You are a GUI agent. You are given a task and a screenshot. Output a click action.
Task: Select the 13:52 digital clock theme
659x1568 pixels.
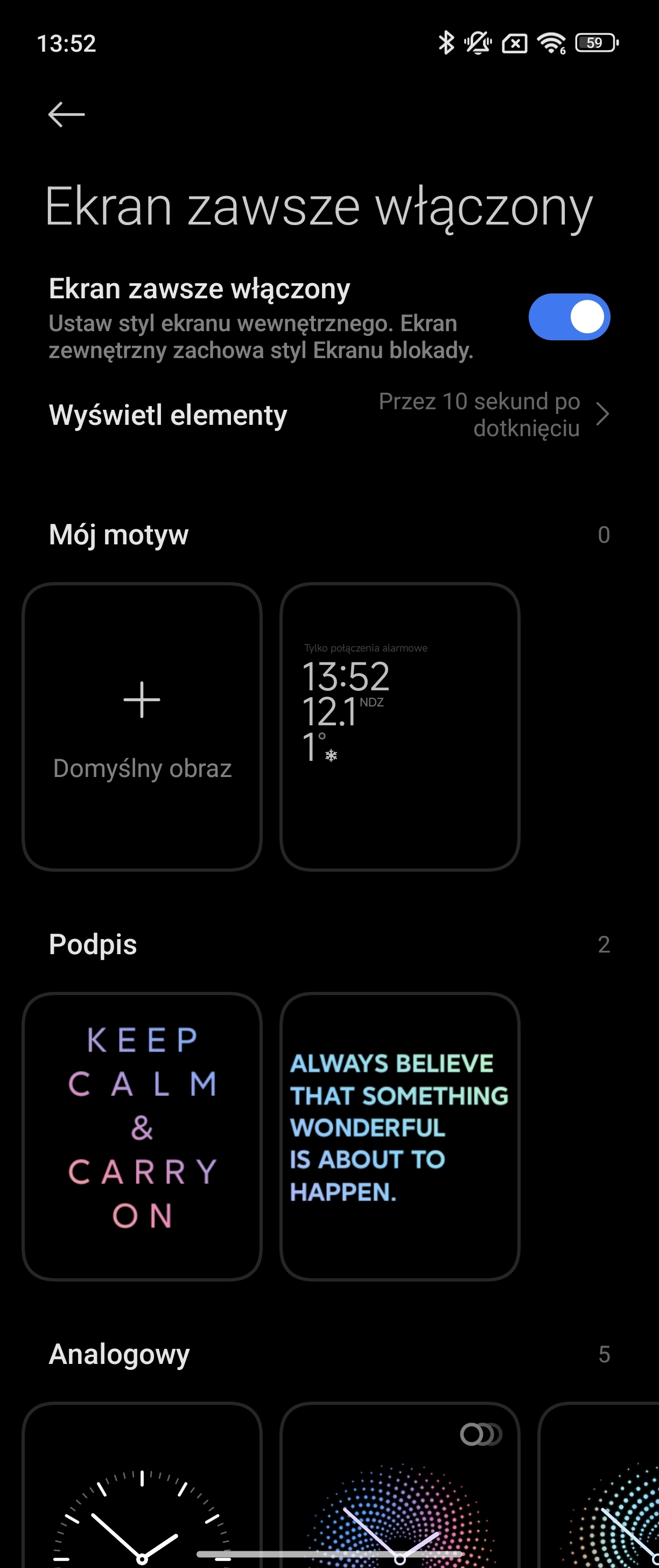399,726
